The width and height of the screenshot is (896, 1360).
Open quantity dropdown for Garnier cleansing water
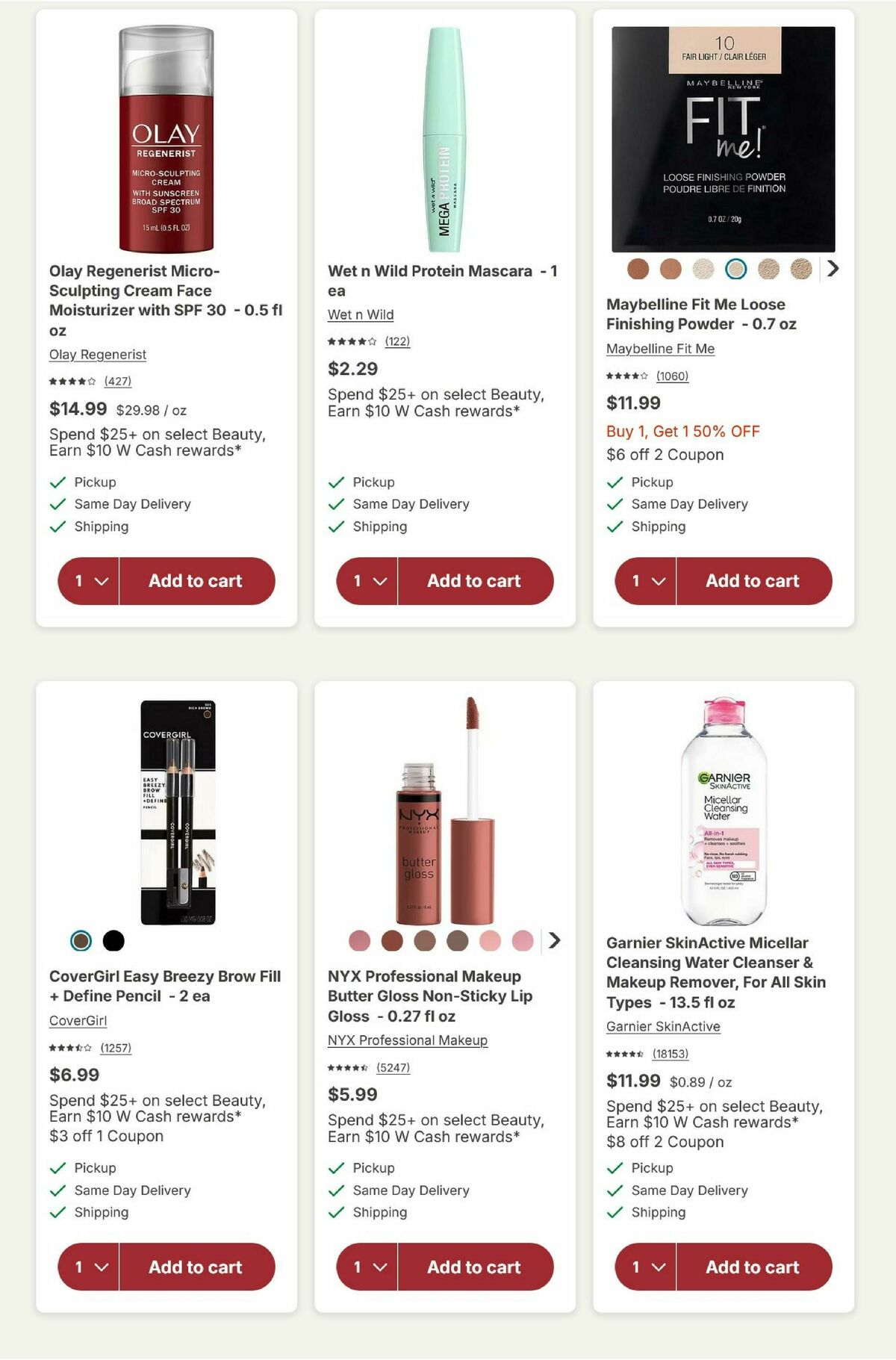(x=646, y=1267)
